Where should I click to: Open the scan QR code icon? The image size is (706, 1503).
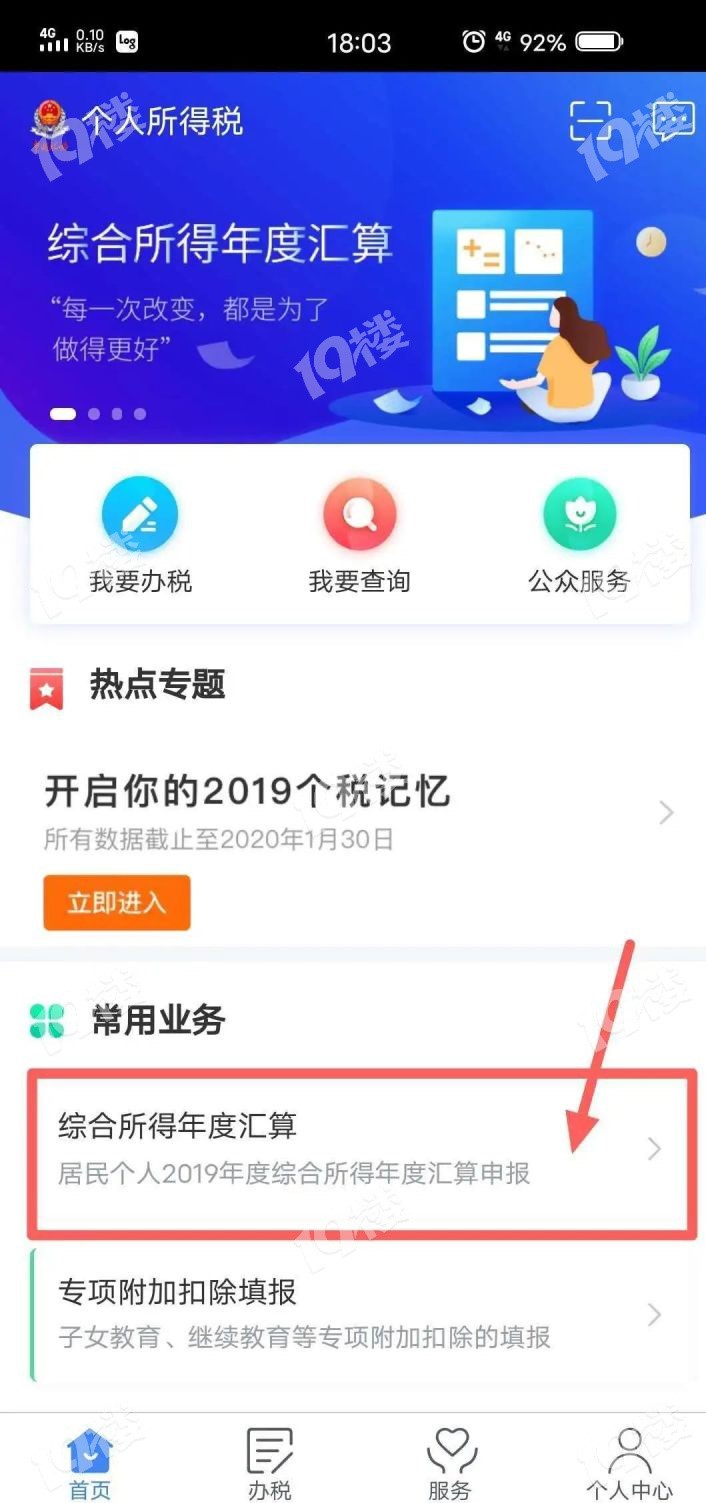pos(590,121)
